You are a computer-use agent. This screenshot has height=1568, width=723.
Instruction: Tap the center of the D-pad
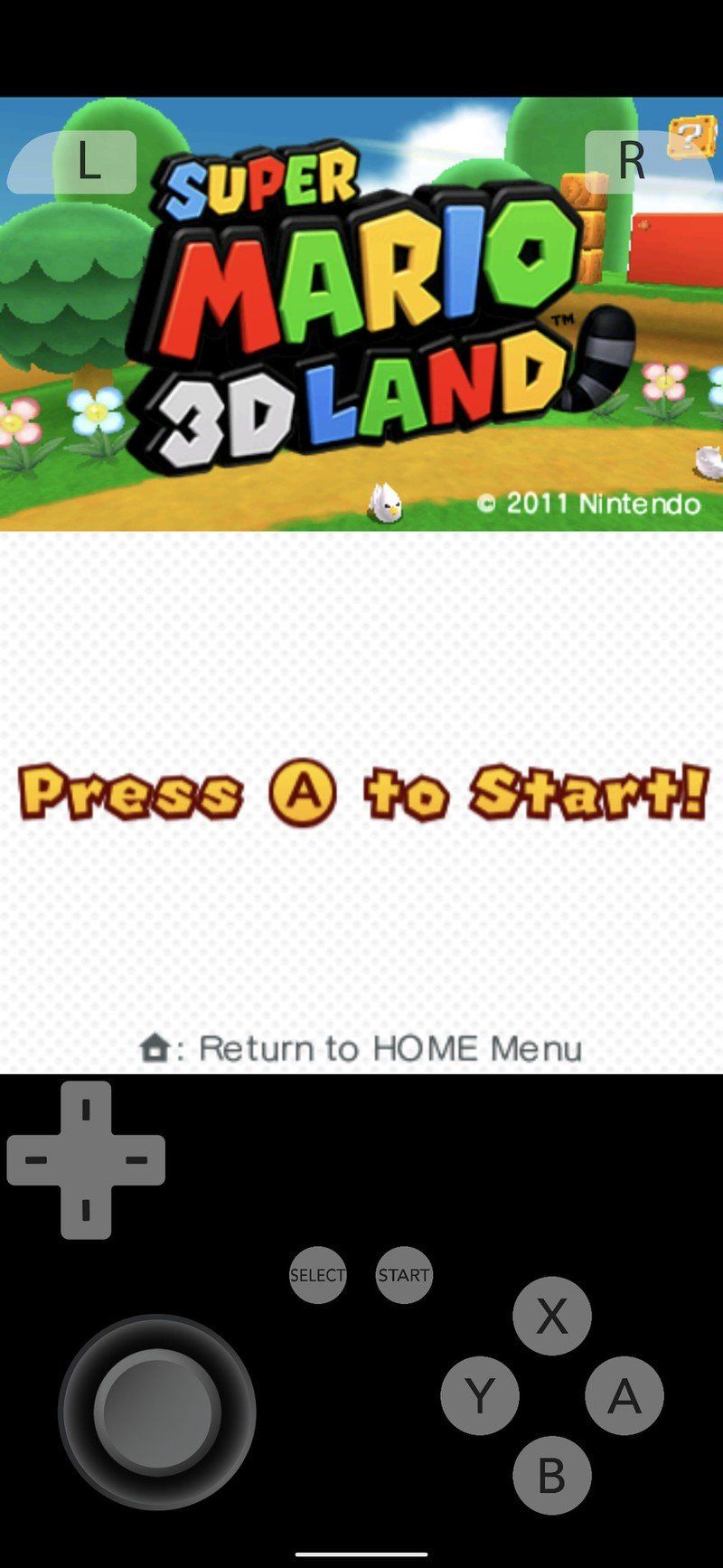[87, 1160]
